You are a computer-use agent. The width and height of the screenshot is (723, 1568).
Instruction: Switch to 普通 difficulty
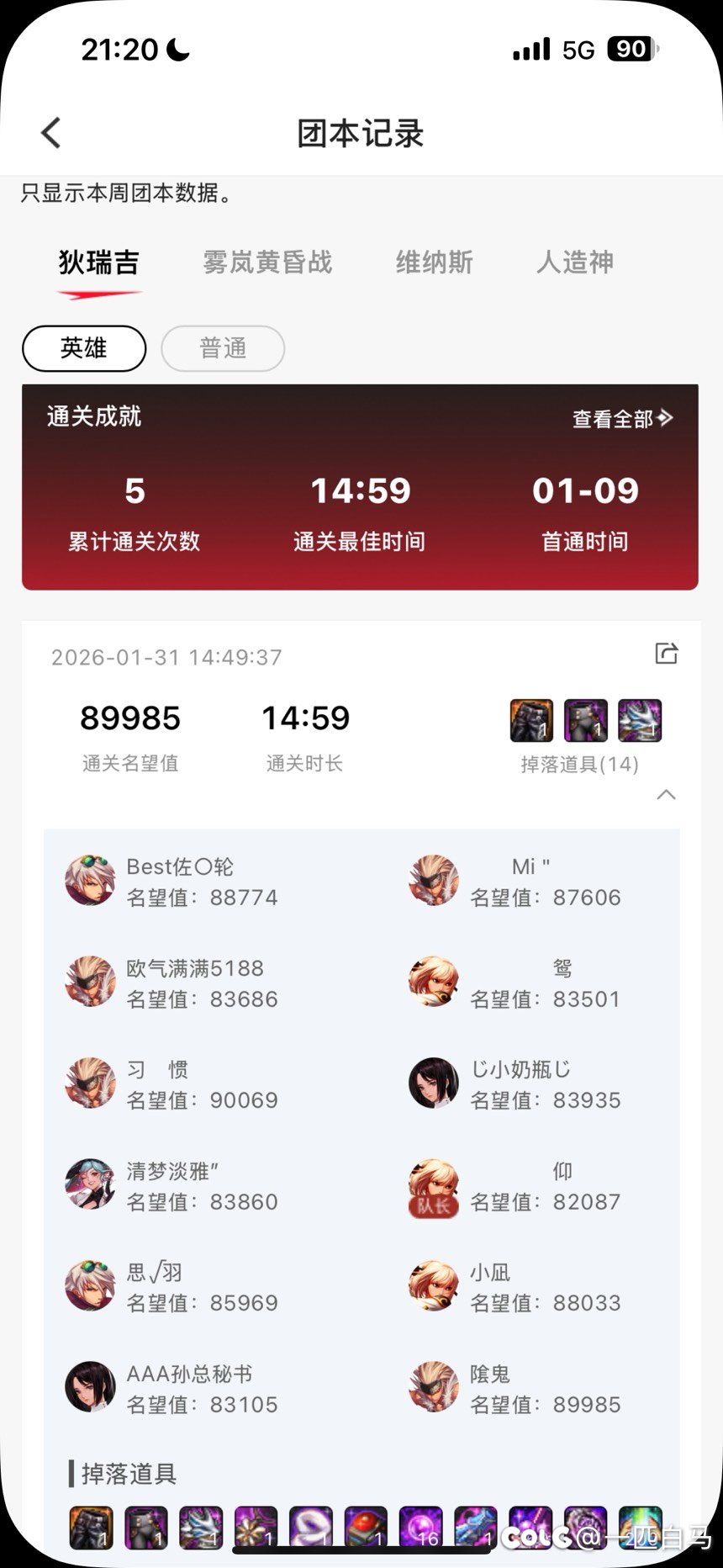point(223,348)
